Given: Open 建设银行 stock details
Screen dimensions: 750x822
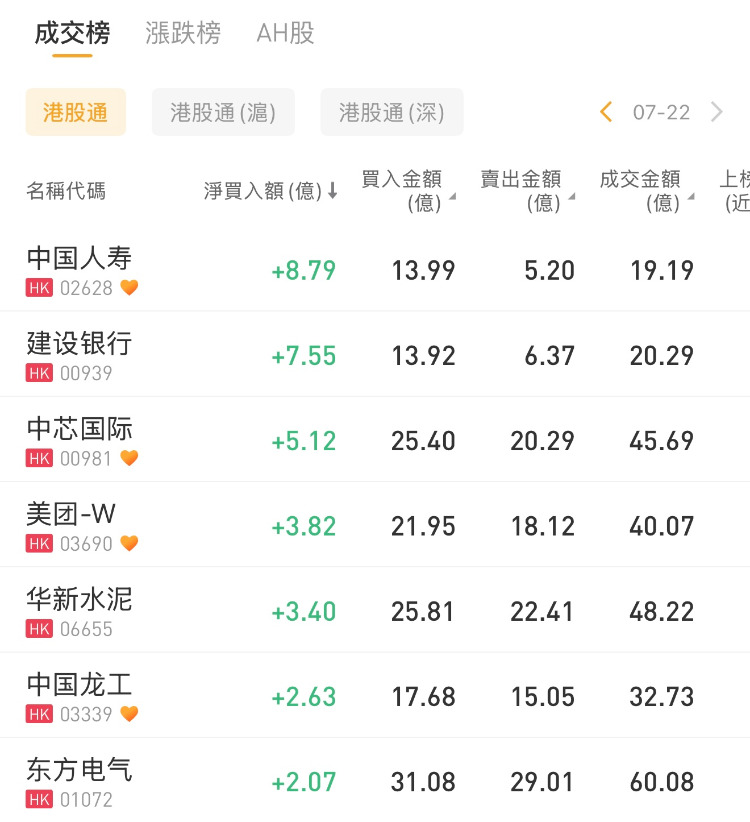Looking at the screenshot, I should coord(80,355).
